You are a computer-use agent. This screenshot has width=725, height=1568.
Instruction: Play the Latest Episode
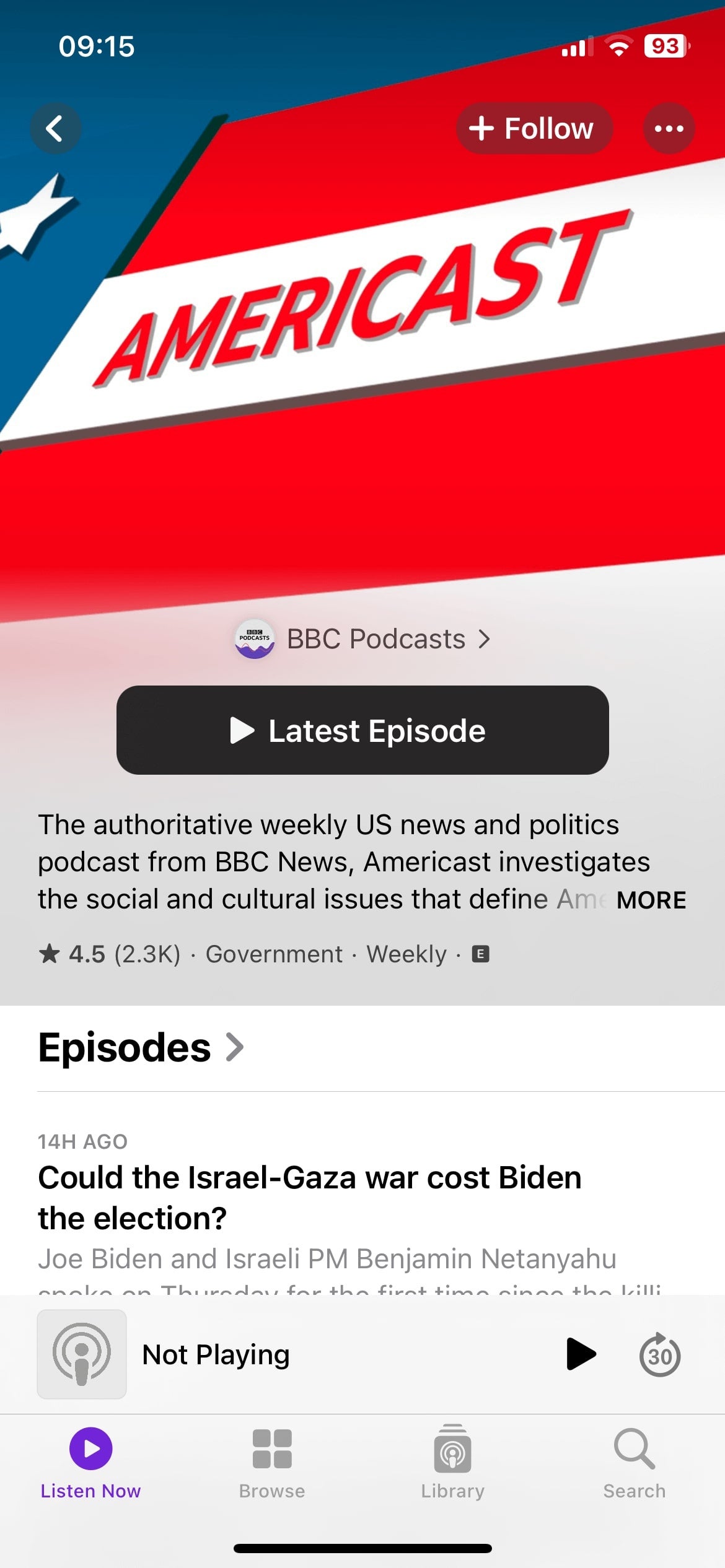362,730
